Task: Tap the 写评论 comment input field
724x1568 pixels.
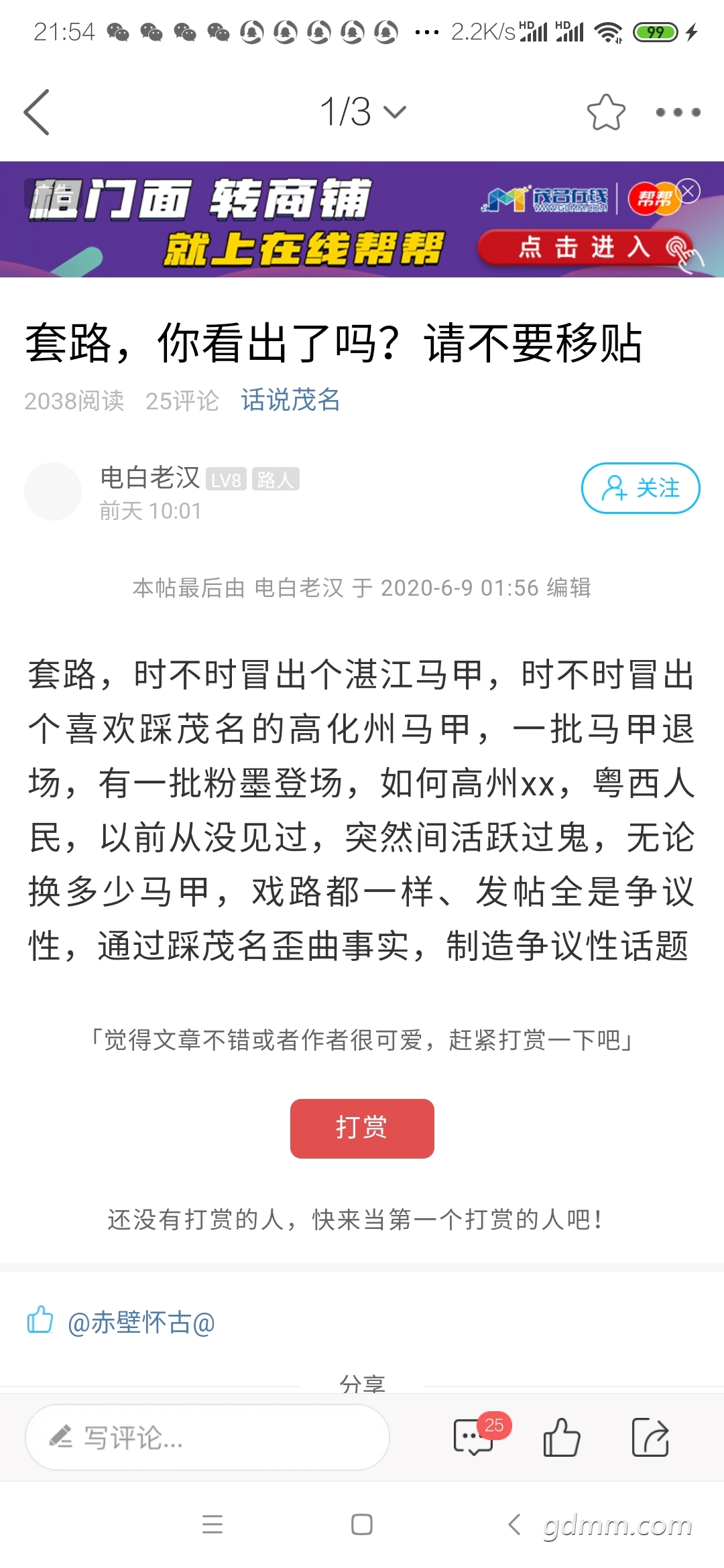Action: pyautogui.click(x=206, y=1437)
